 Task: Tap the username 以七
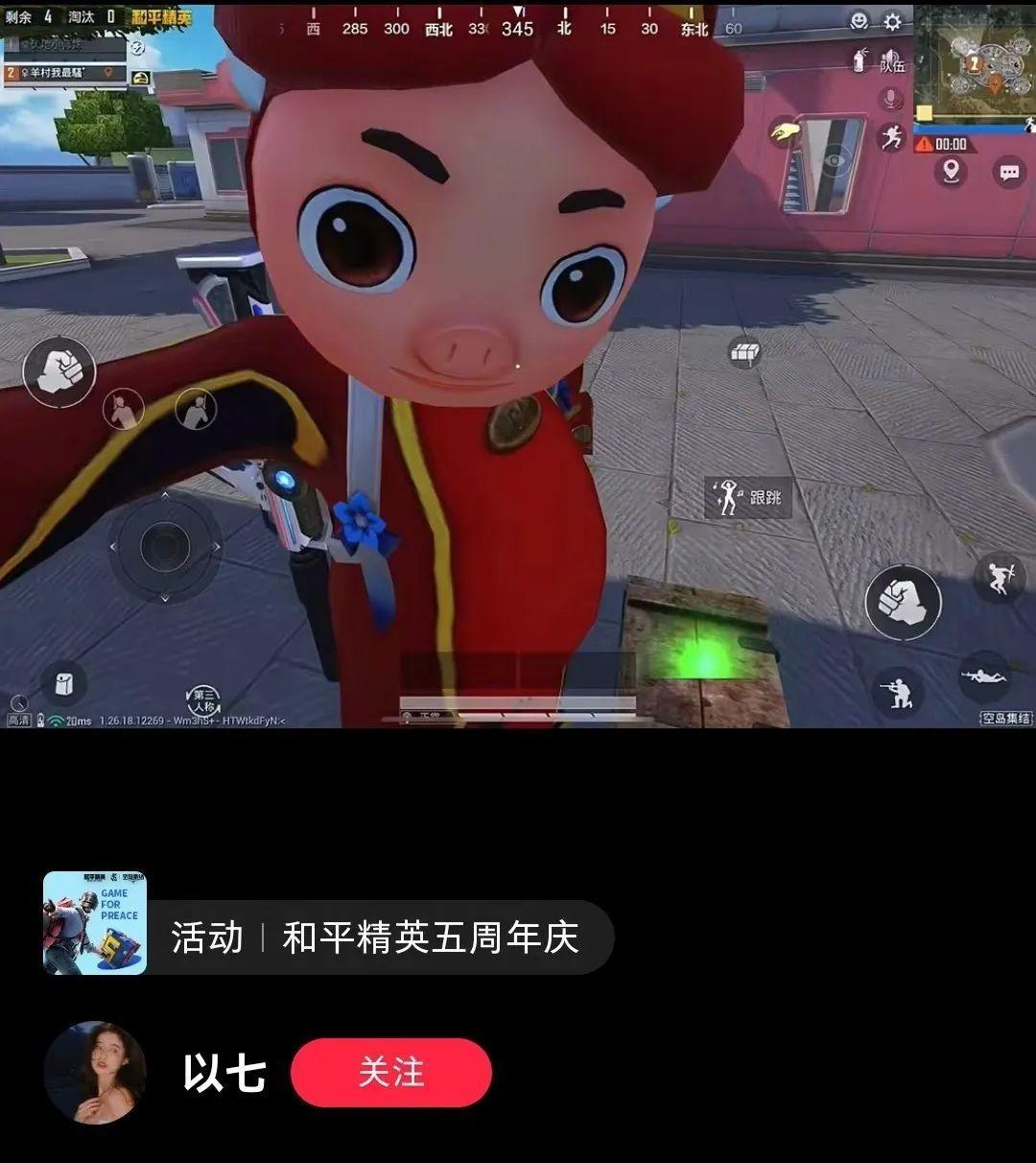pos(224,1073)
